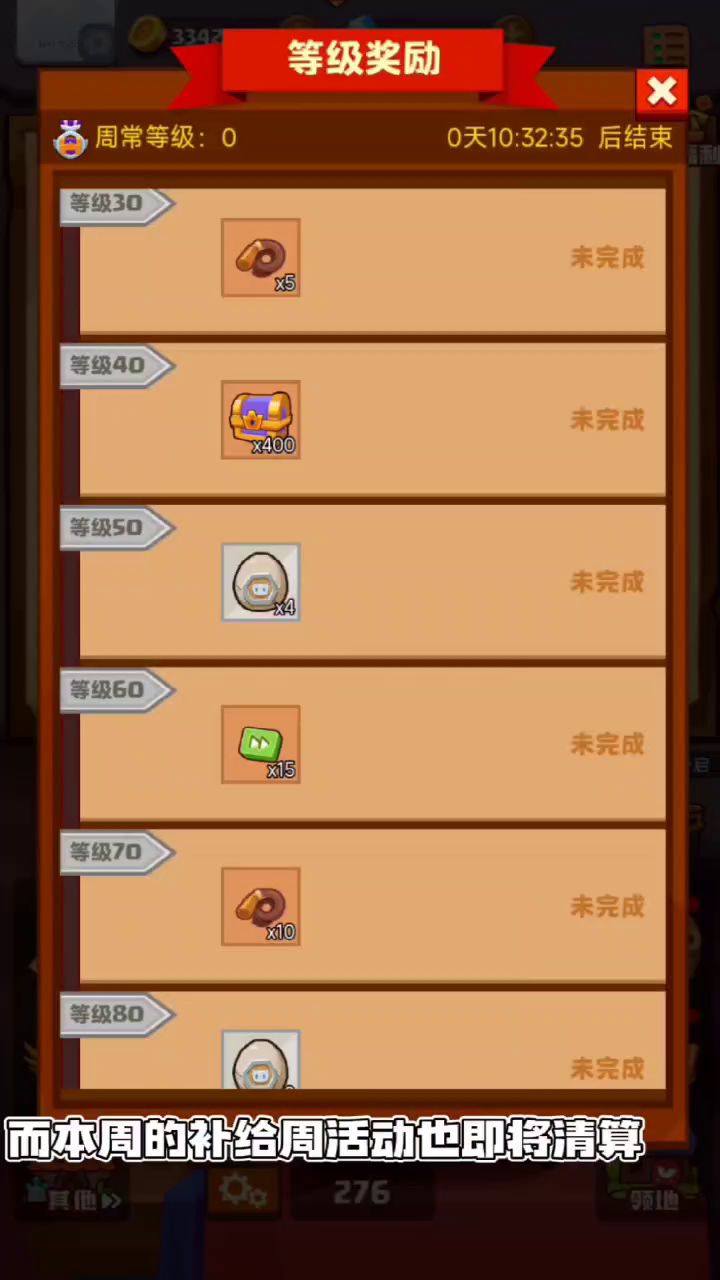Close the 等级奖励 dialog
Screen dimensions: 720x1280
tap(661, 92)
